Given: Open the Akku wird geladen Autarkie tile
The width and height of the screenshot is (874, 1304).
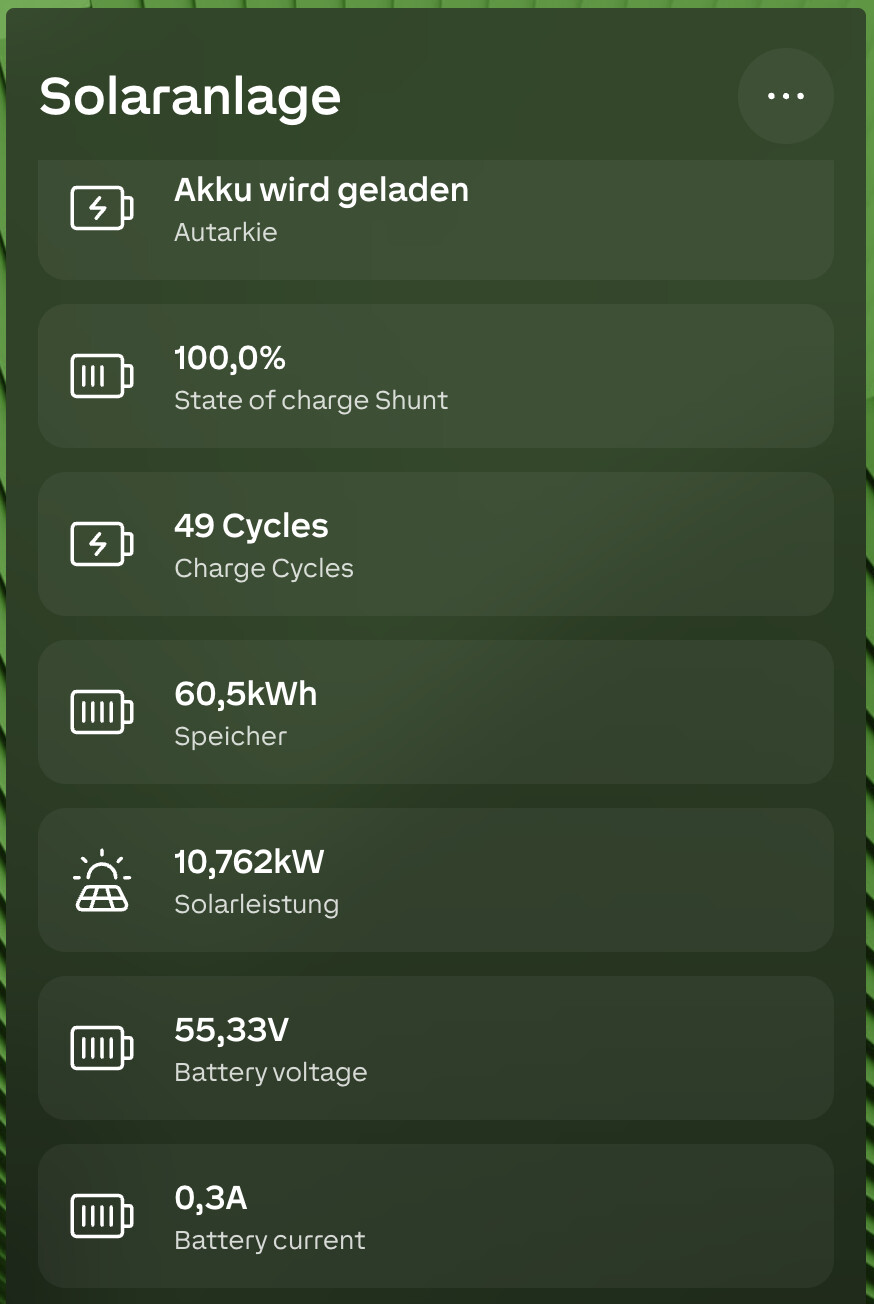Looking at the screenshot, I should (x=436, y=219).
